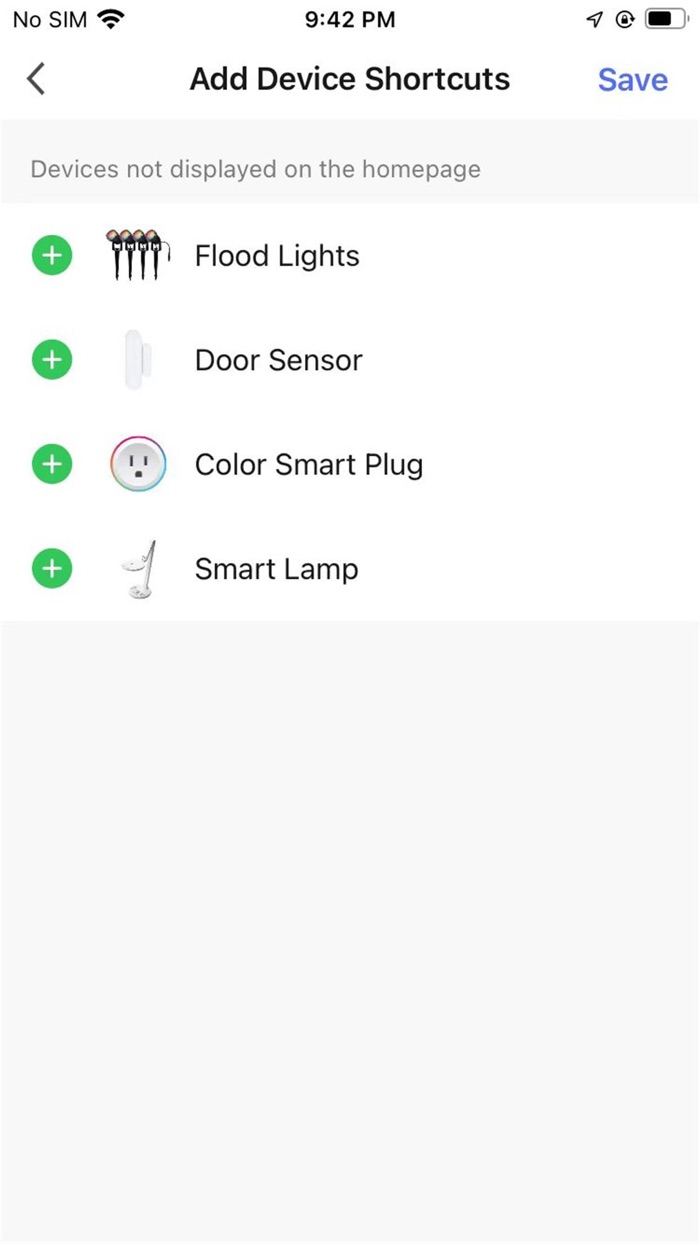Add Smart Lamp with green plus icon

[52, 569]
